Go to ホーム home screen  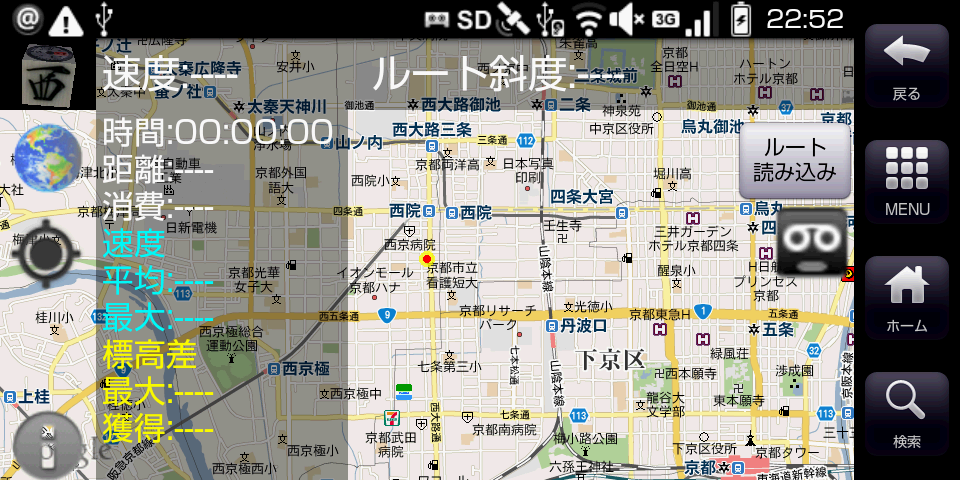906,298
